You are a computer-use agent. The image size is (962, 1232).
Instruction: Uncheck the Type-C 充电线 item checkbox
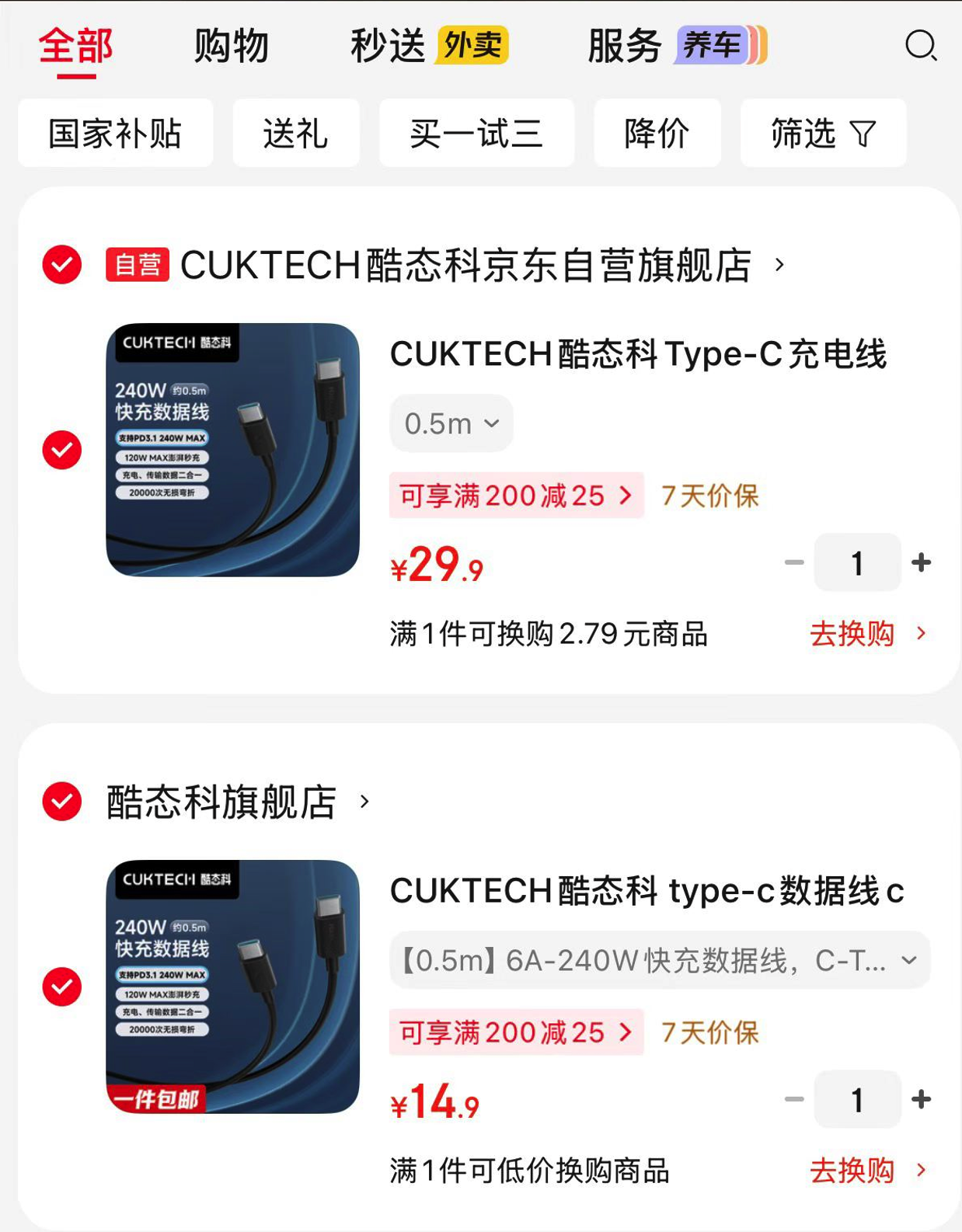click(x=62, y=450)
